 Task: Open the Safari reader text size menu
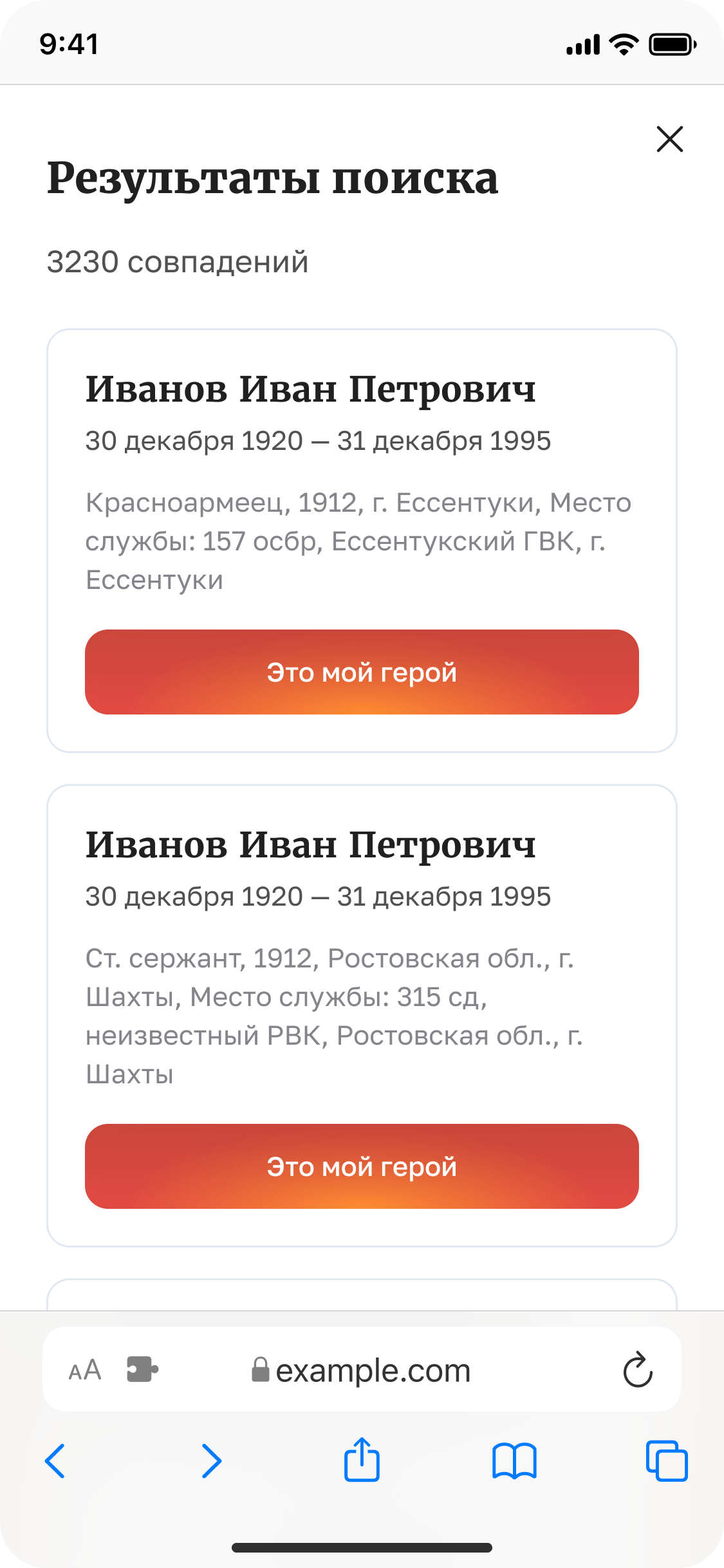pos(85,1370)
